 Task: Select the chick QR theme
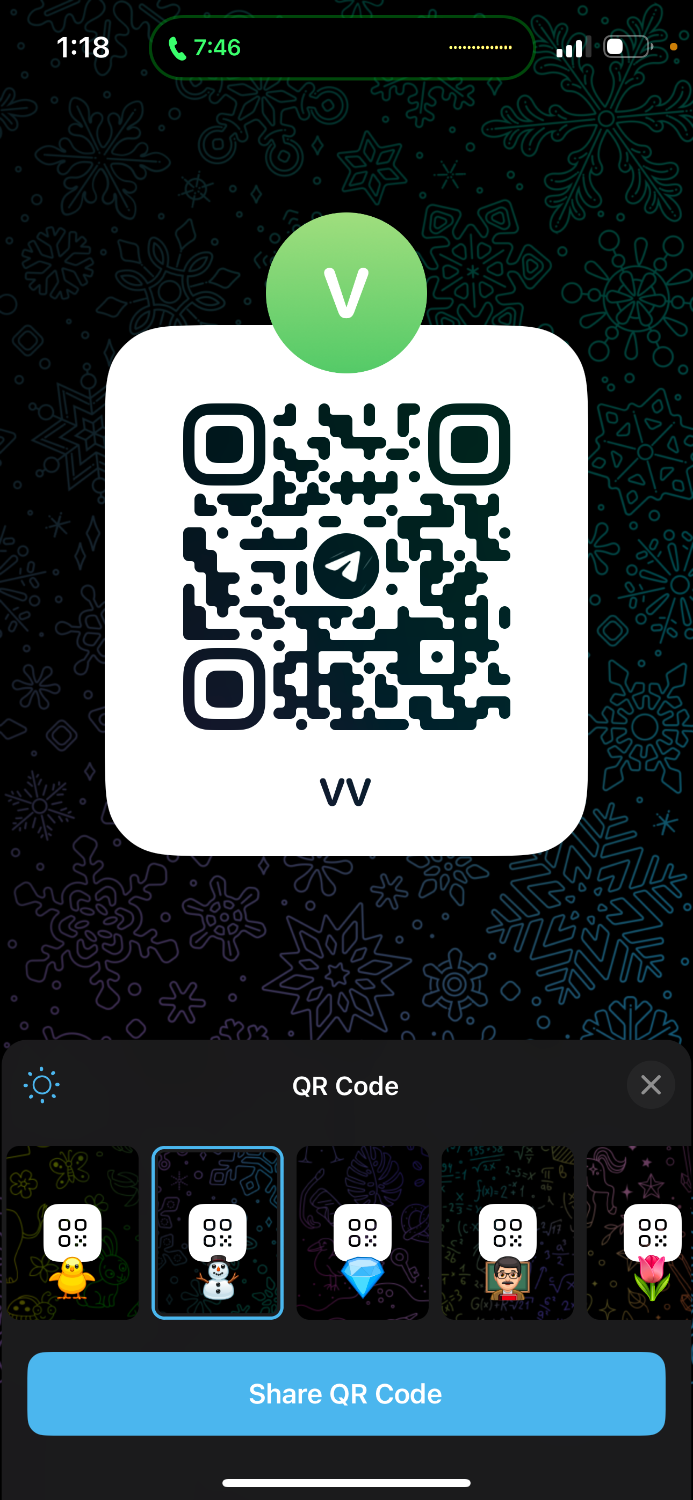point(72,1233)
